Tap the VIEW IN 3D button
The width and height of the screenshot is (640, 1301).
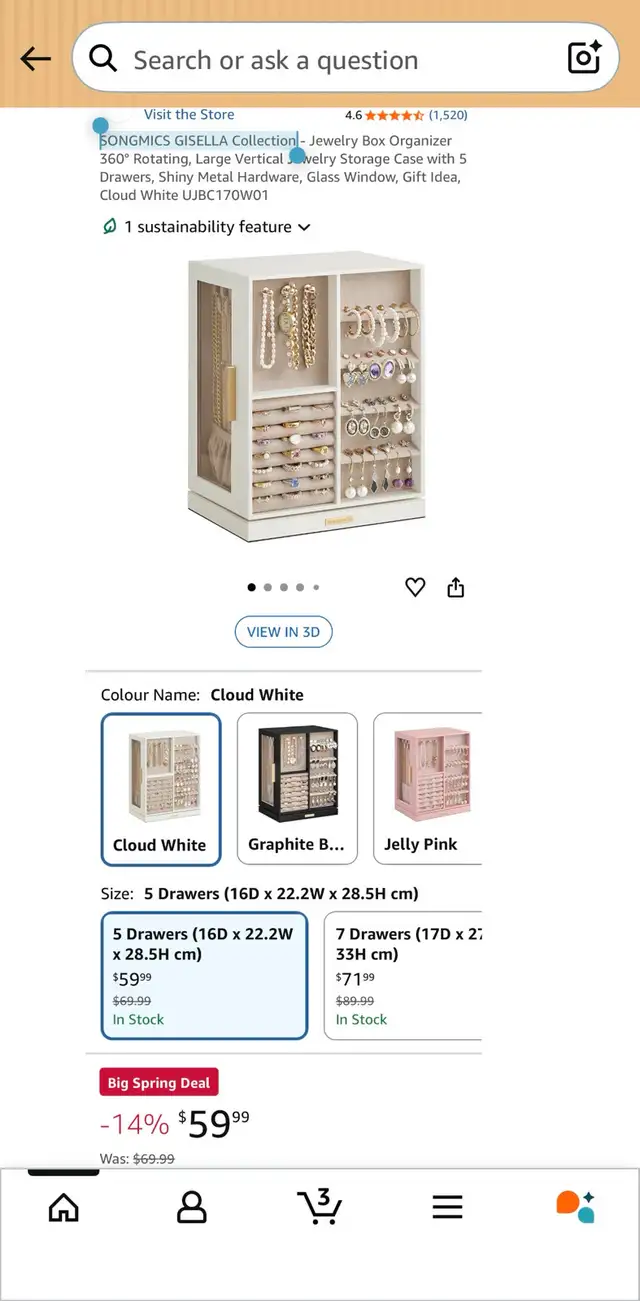coord(283,632)
